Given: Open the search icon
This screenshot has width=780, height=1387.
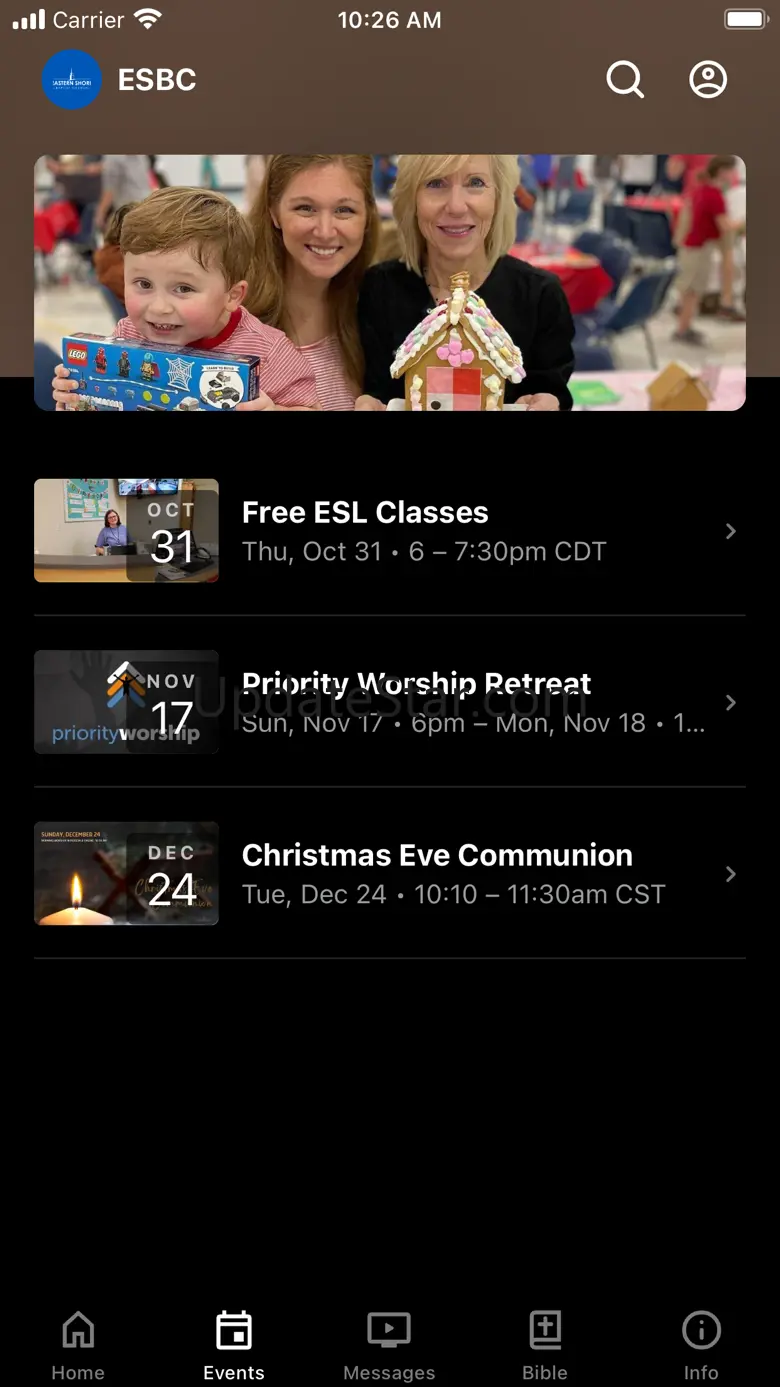Looking at the screenshot, I should [x=625, y=80].
